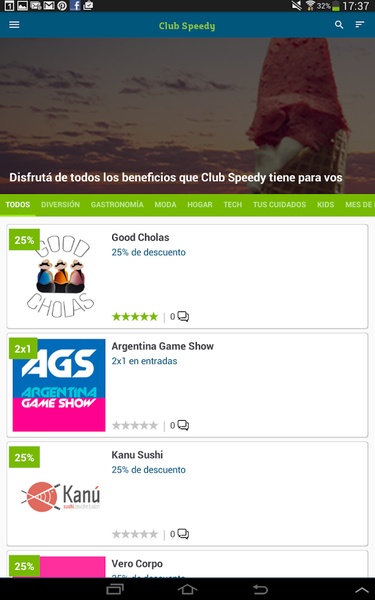Switch to the Gastronomía tab
Screen dimensions: 375x600
click(117, 205)
